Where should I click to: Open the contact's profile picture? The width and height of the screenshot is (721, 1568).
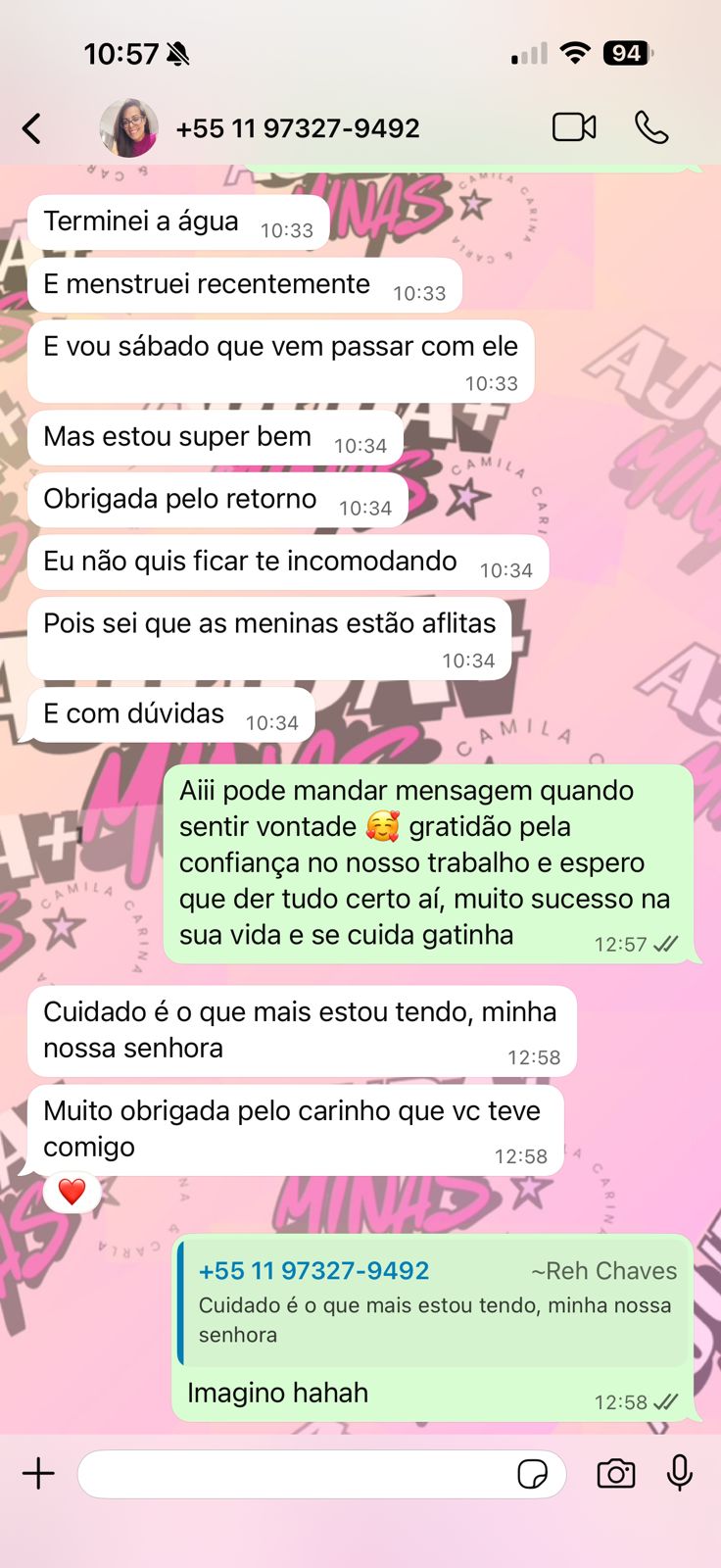click(x=125, y=125)
